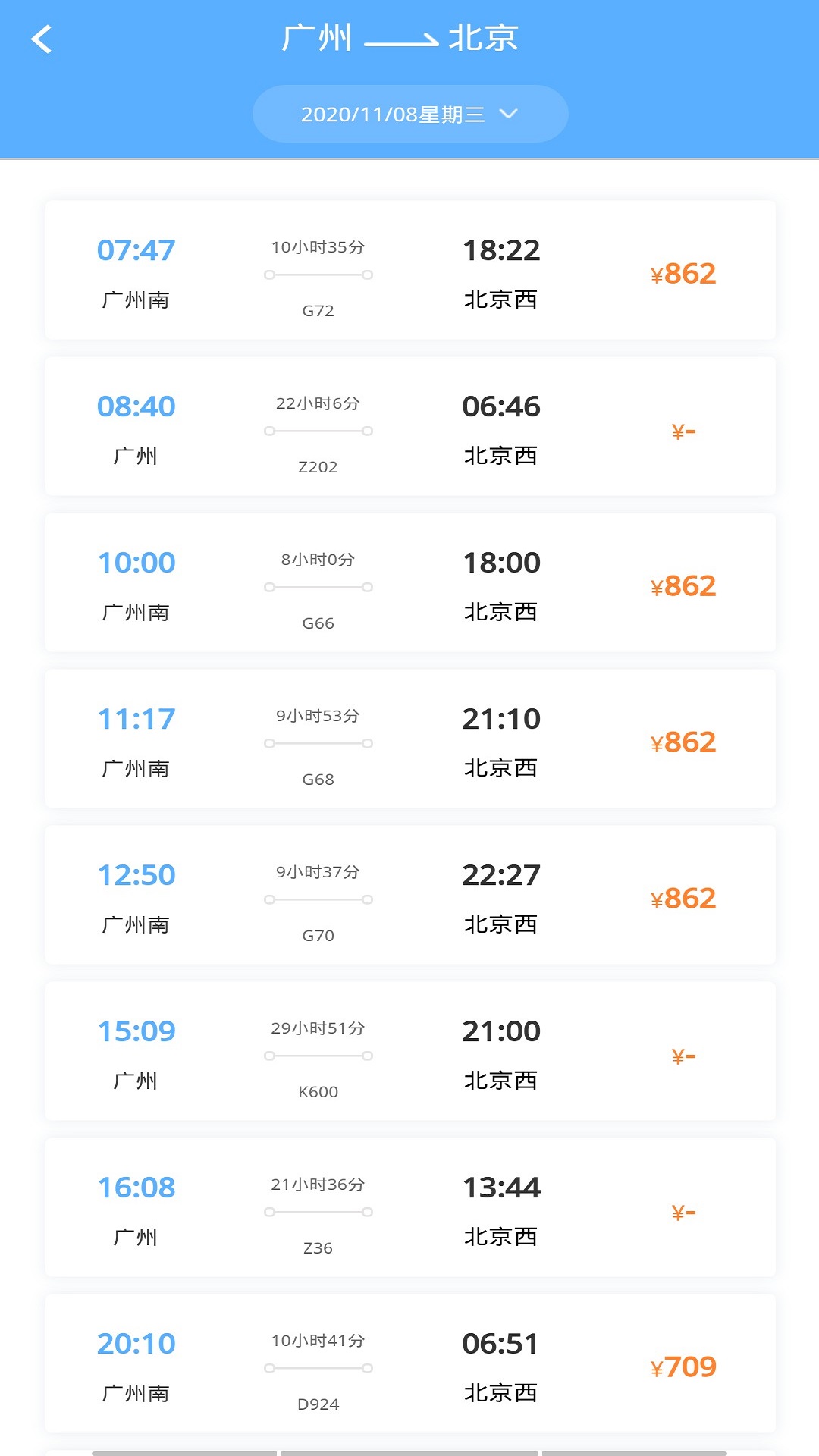819x1456 pixels.
Task: Expand the 2020/11/08星期三 date selector
Action: (x=409, y=114)
